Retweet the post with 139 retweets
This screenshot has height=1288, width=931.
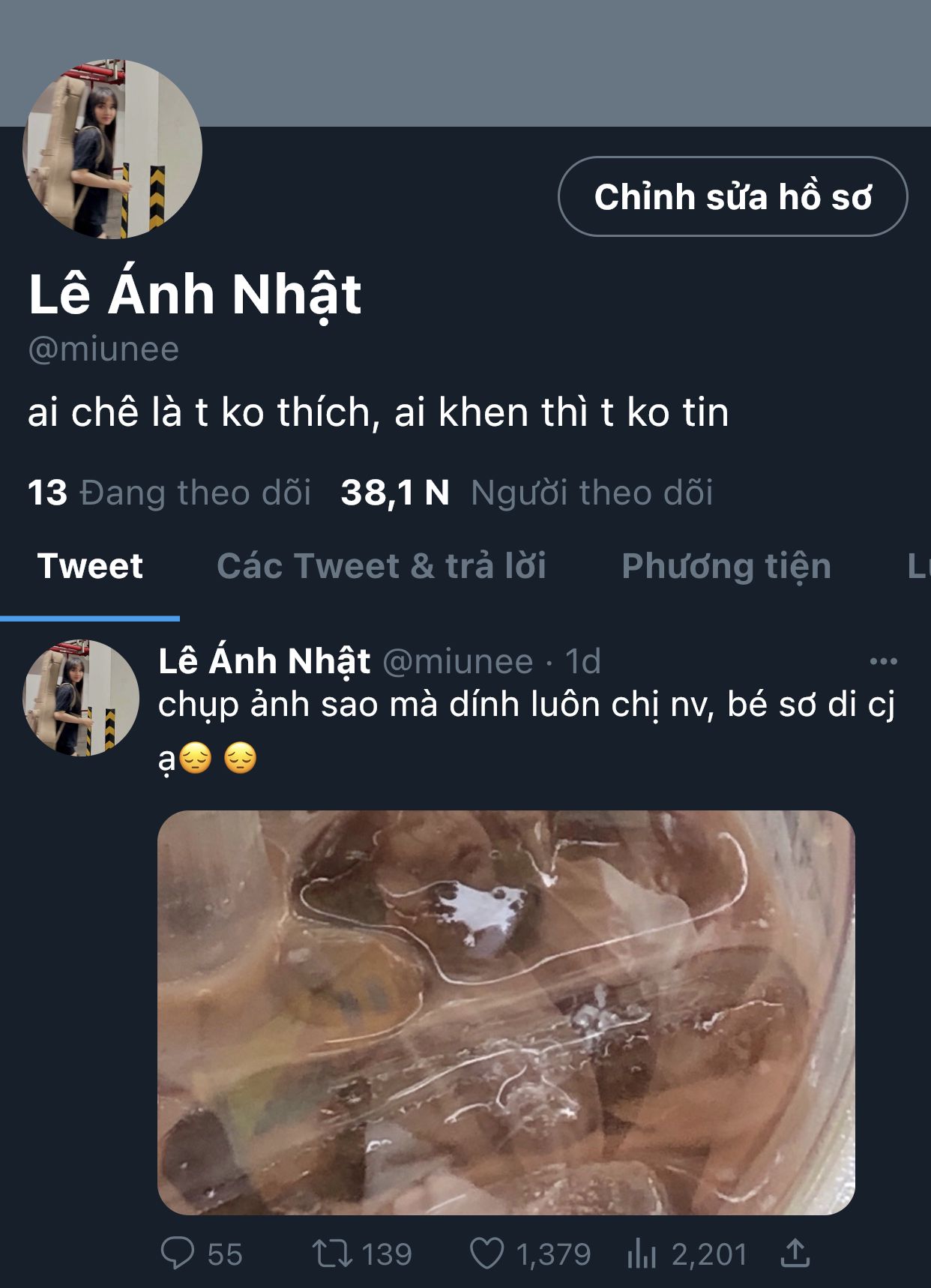click(333, 1254)
